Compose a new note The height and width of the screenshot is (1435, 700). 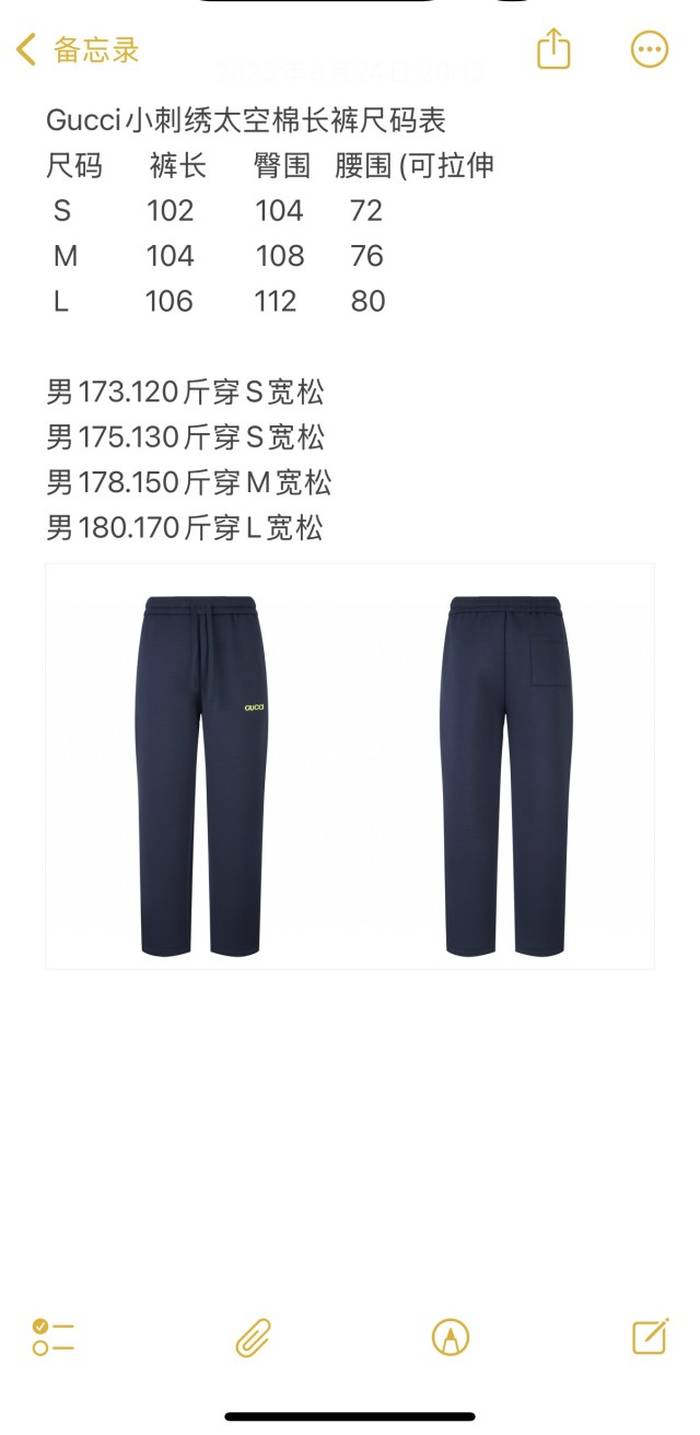point(649,1337)
